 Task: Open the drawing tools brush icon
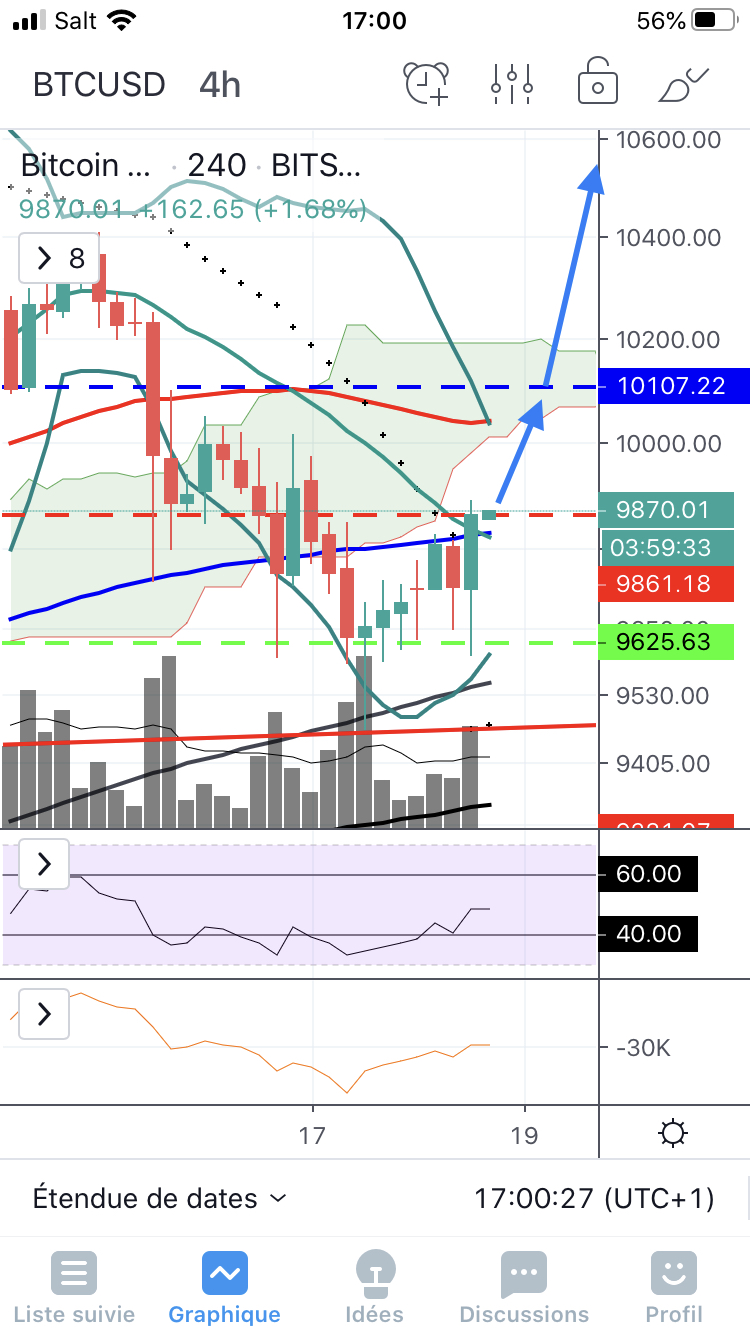[x=683, y=83]
